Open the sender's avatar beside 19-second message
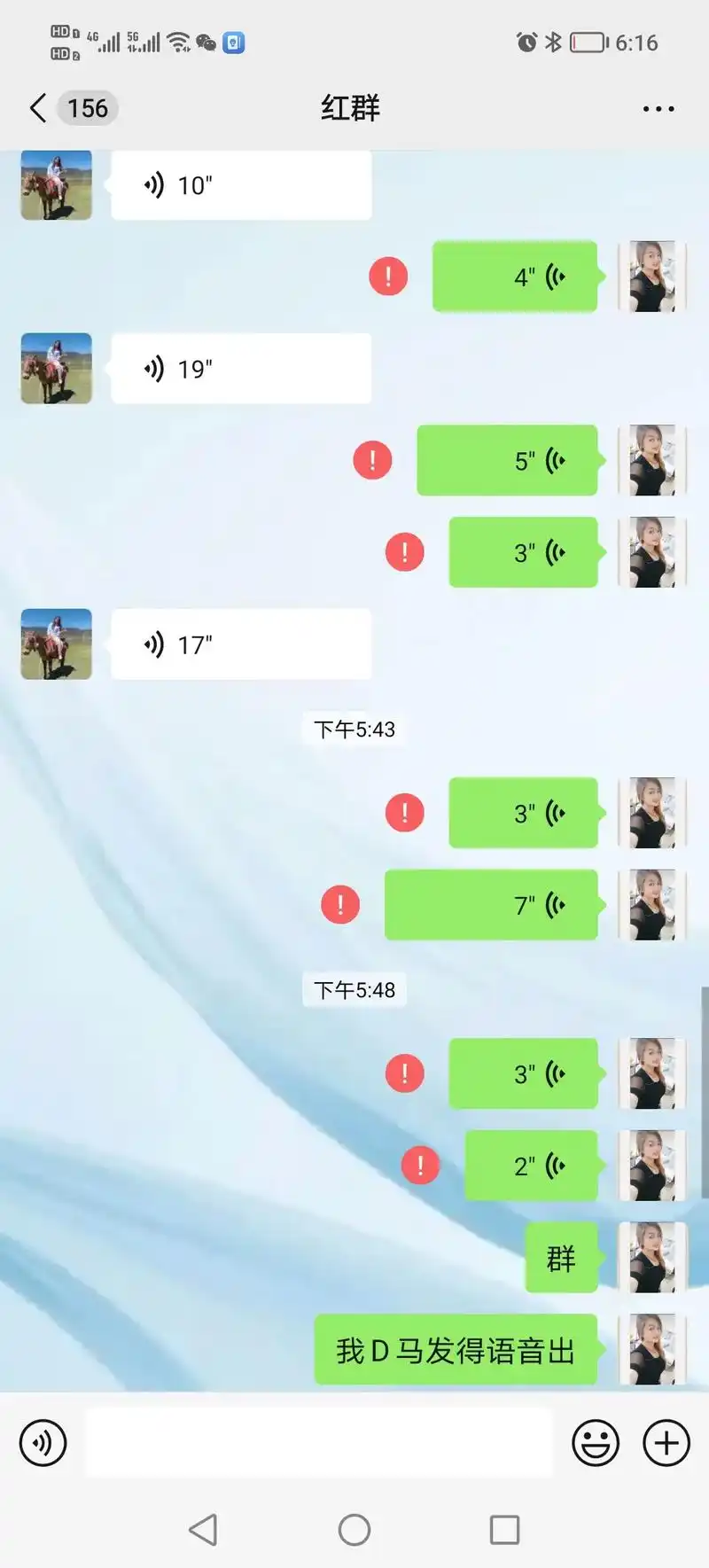This screenshot has height=1568, width=709. pos(57,369)
